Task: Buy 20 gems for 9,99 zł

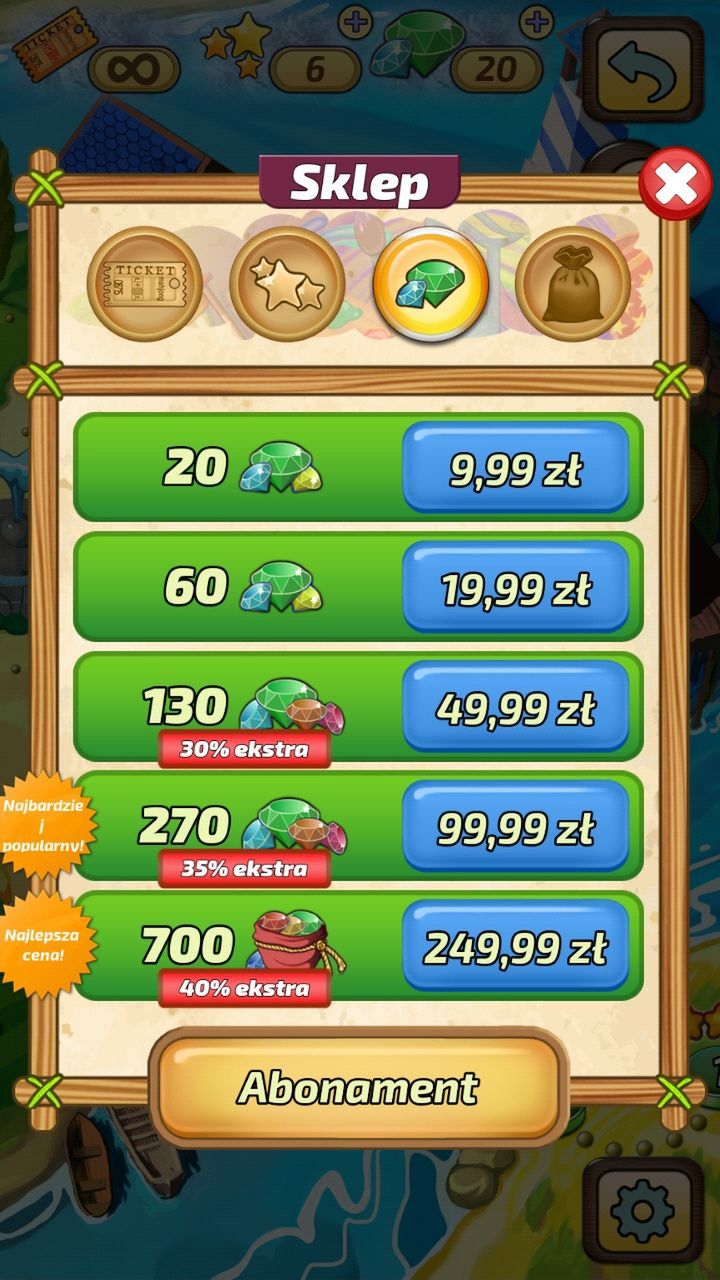Action: point(516,467)
